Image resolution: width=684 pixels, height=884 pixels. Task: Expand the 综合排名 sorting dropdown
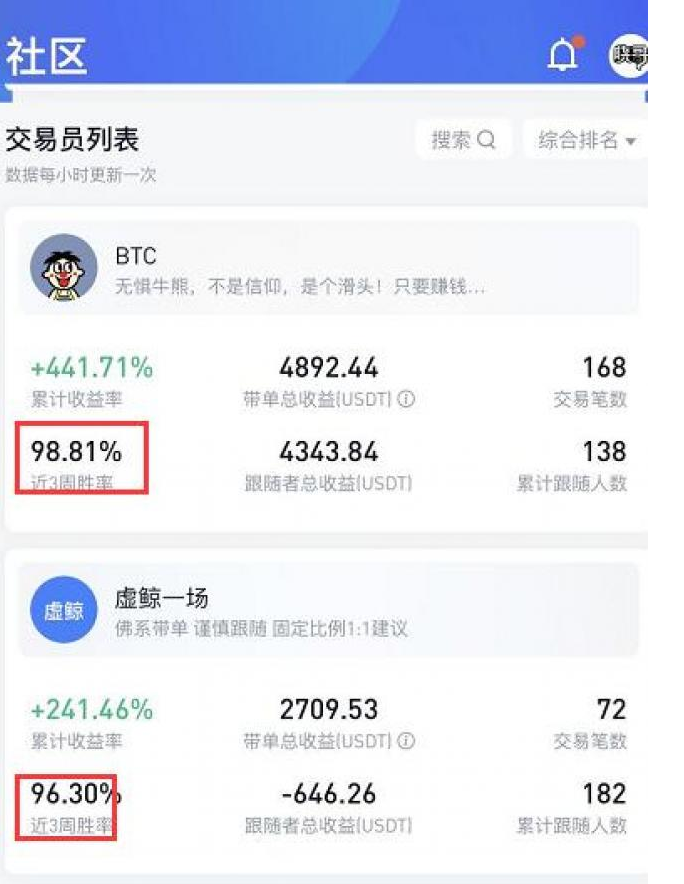[x=586, y=140]
